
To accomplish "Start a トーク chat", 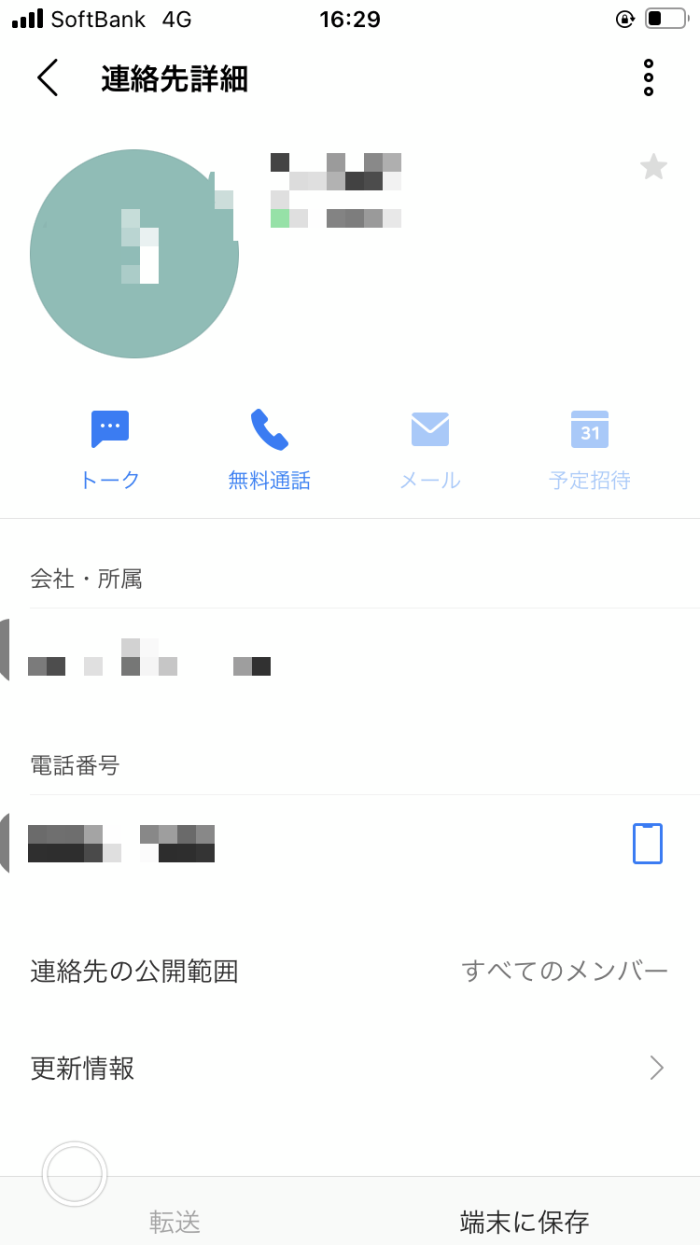I will (x=110, y=450).
